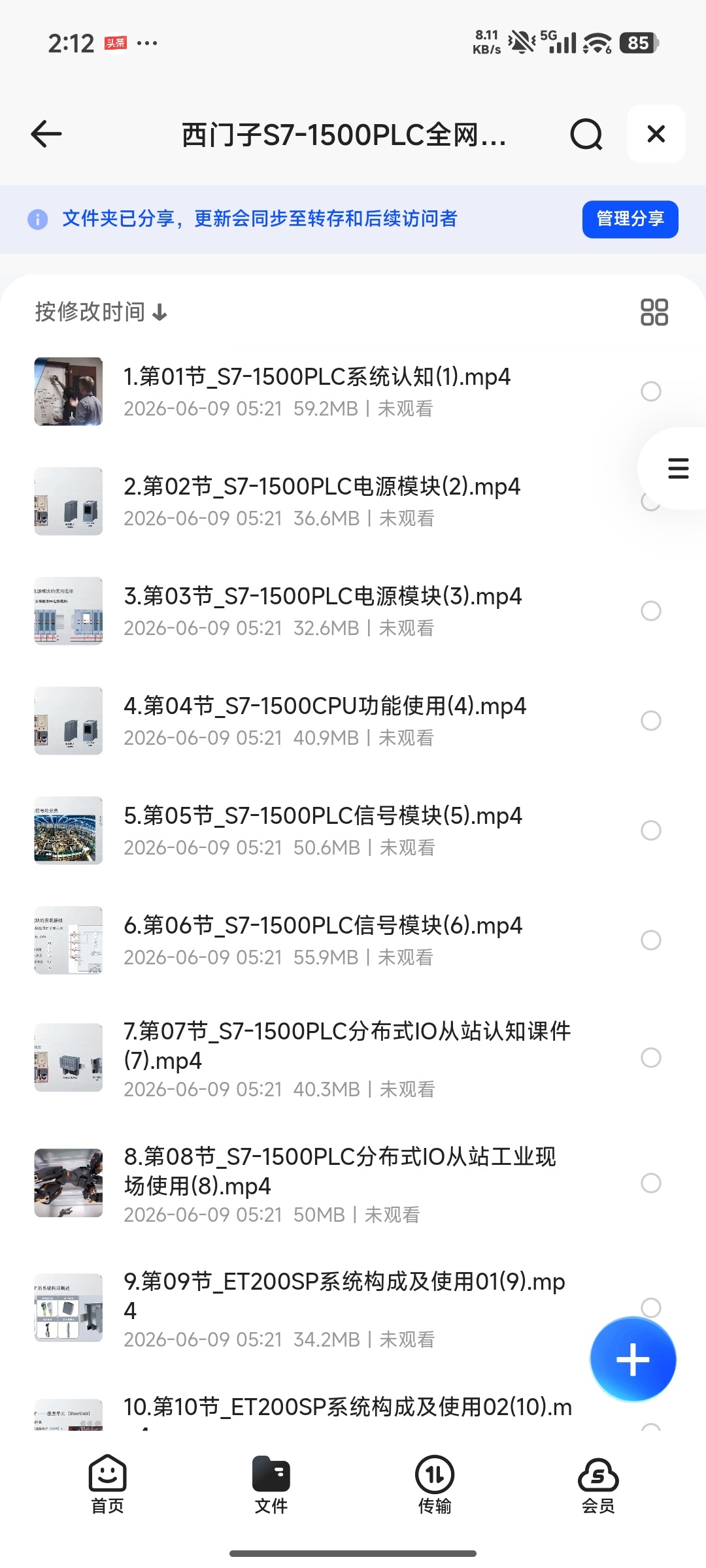706x1568 pixels.
Task: Switch to the 首页 tab
Action: tap(108, 1484)
